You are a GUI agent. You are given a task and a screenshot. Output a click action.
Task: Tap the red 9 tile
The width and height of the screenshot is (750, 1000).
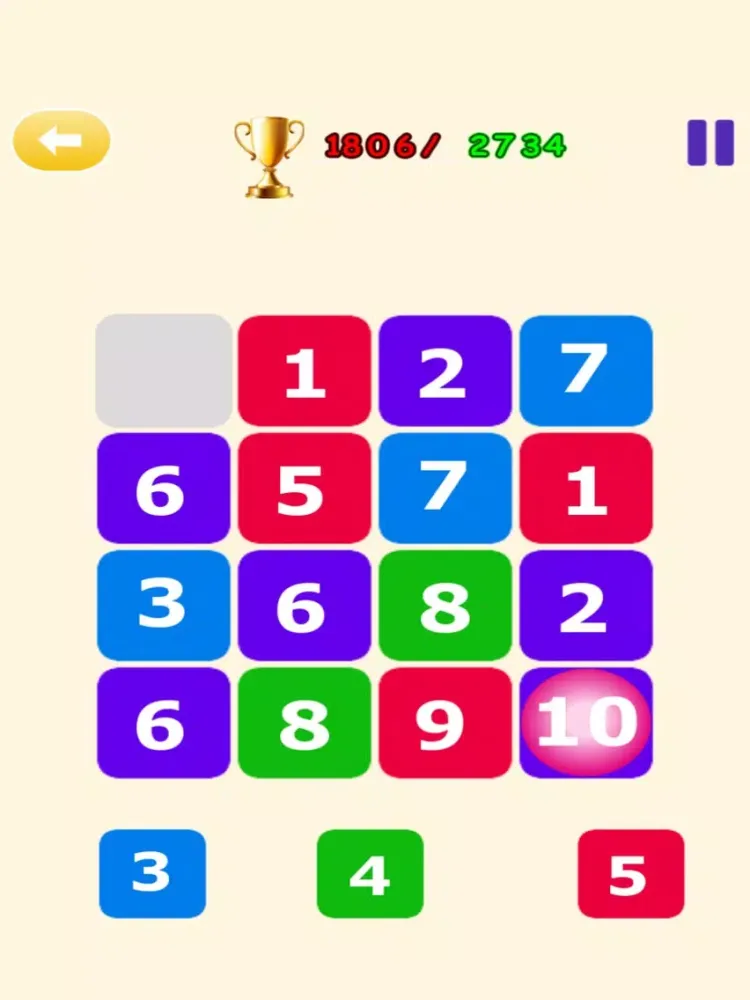[x=445, y=723]
